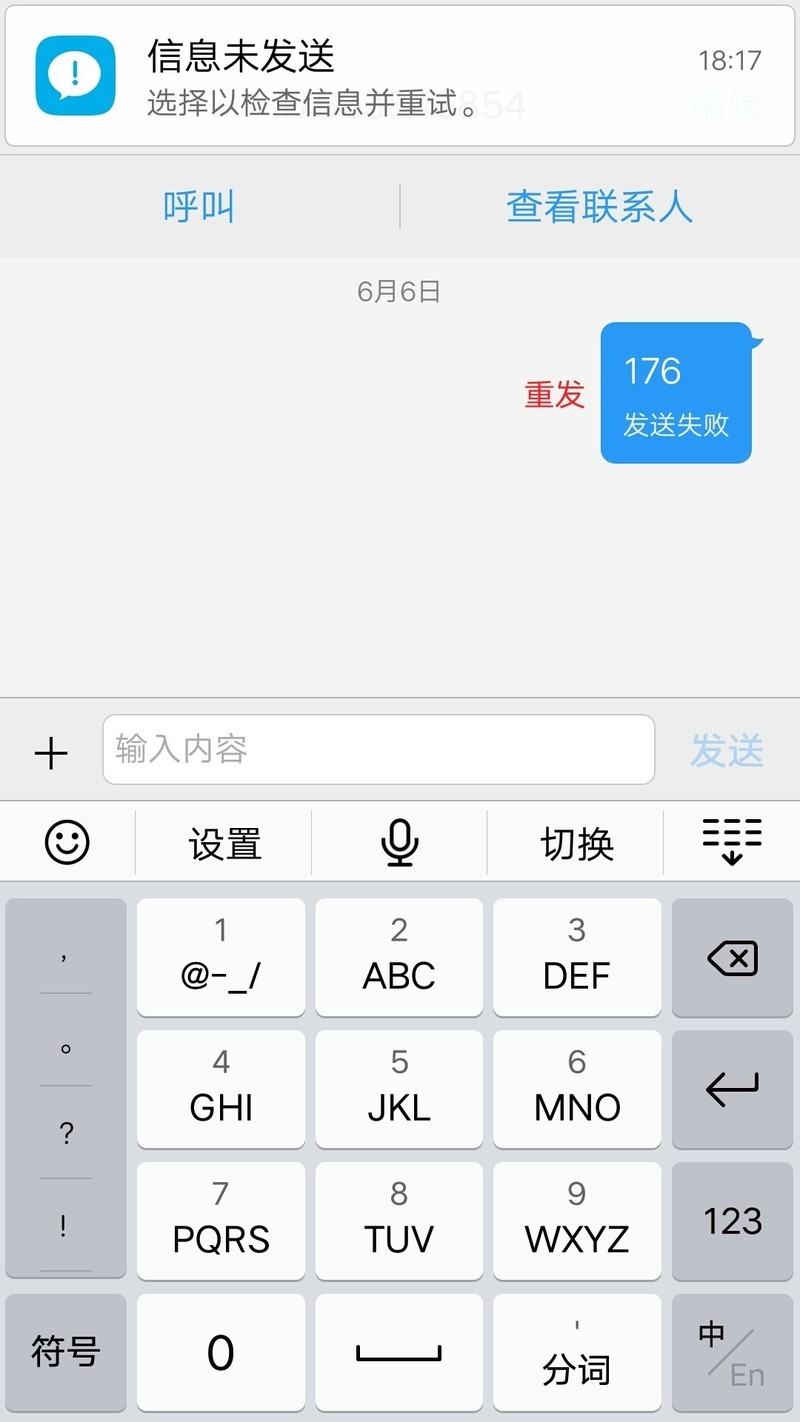Tap 切换 to switch keyboard mode
The width and height of the screenshot is (800, 1422).
[576, 843]
